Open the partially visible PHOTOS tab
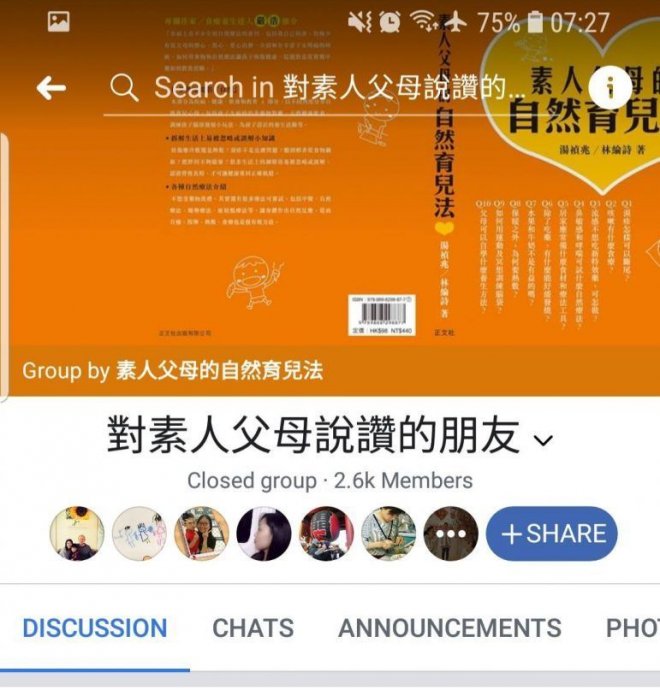660x690 pixels. point(632,628)
